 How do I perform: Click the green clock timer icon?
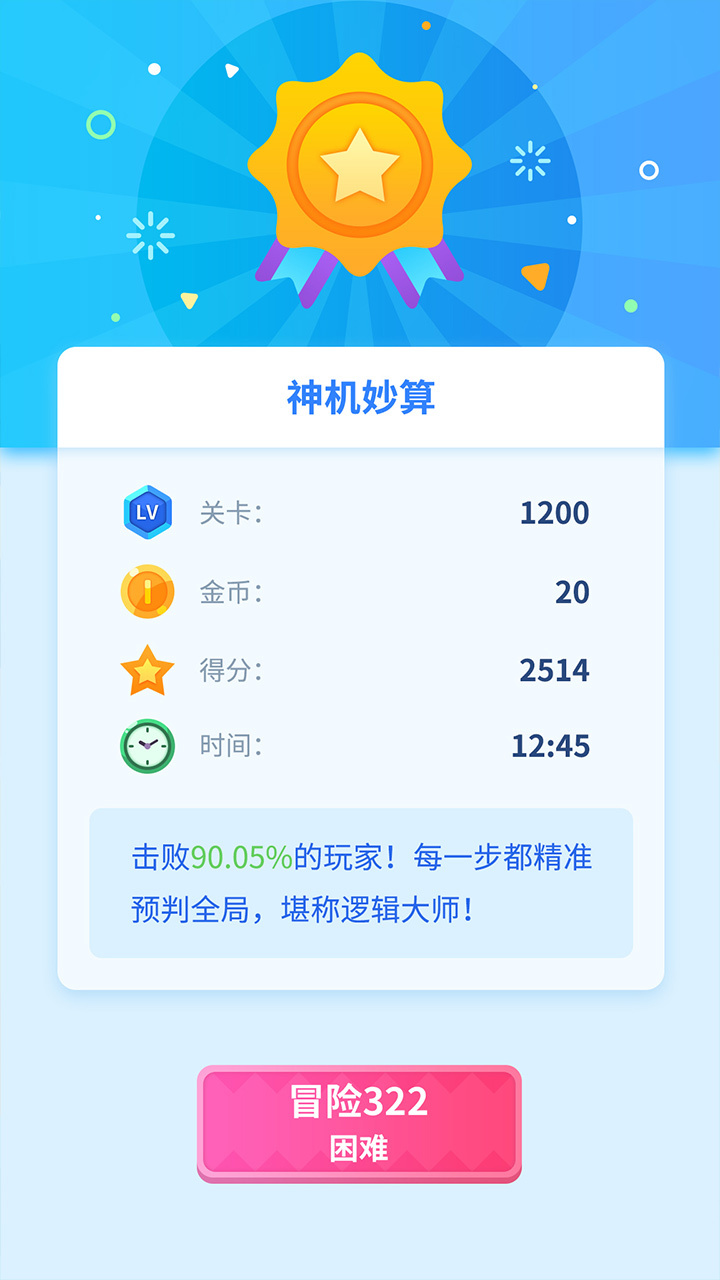(x=147, y=745)
